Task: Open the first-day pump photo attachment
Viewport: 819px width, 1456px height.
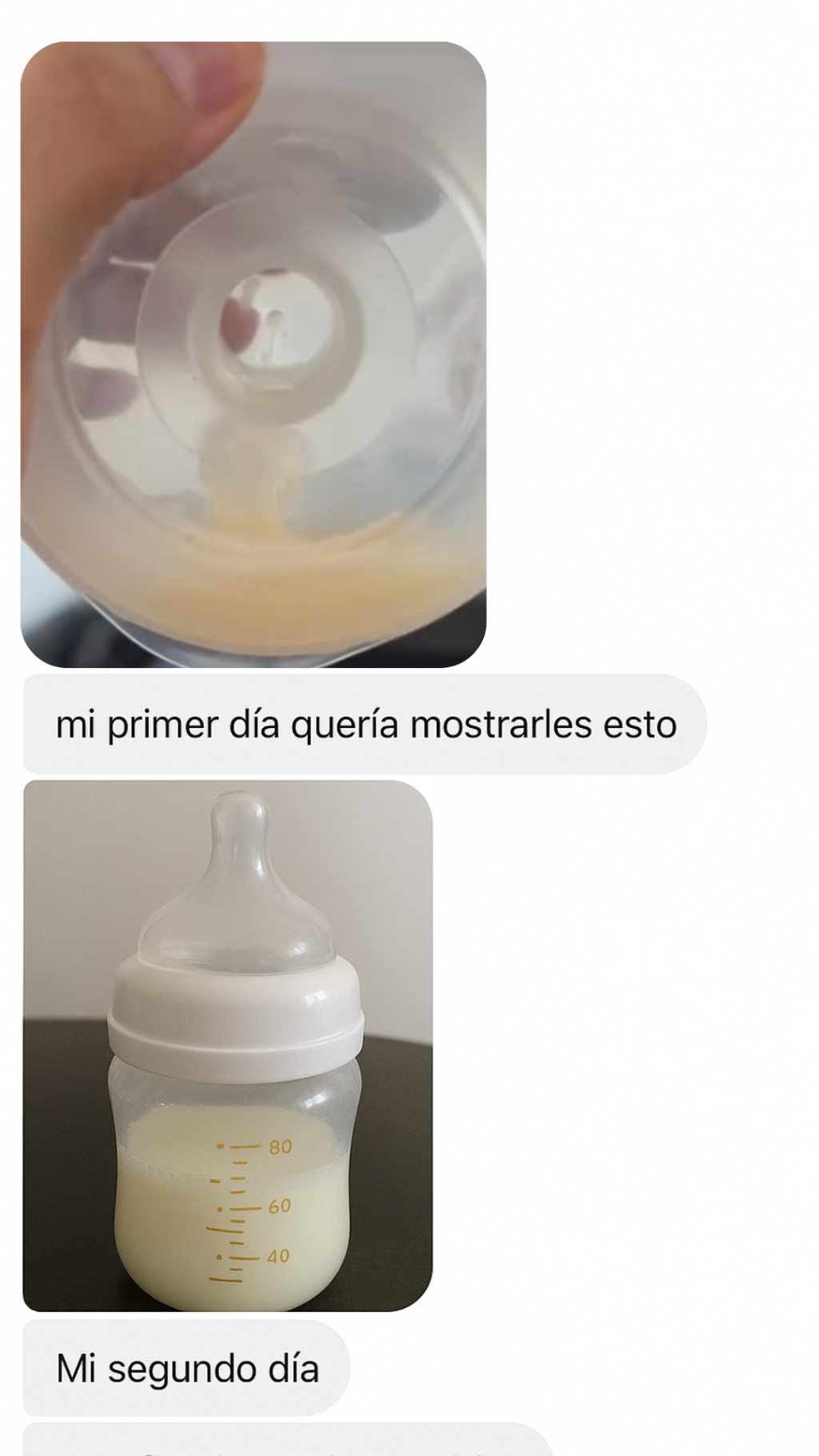Action: pyautogui.click(x=253, y=354)
